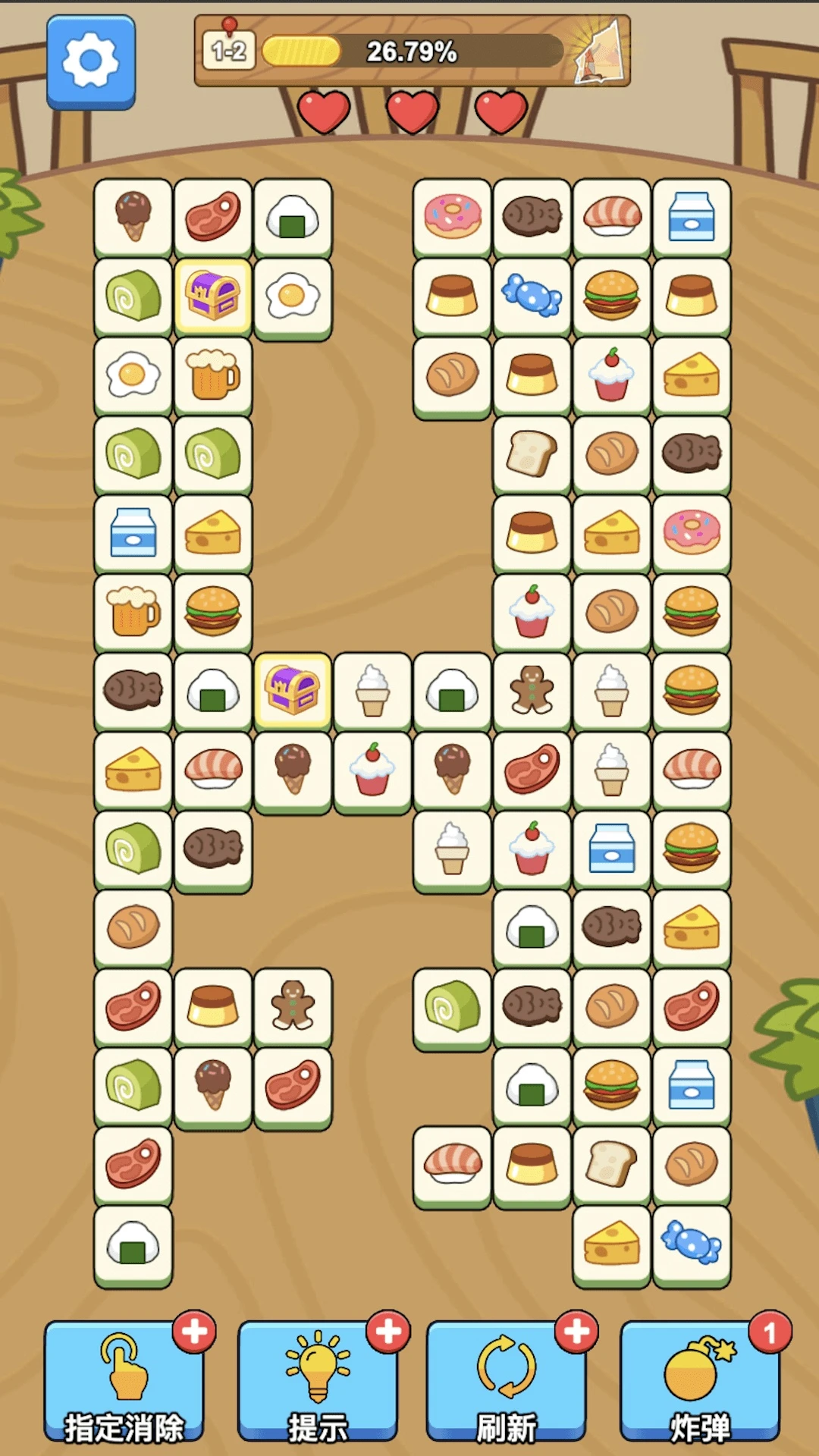
Task: Pick the beer mug tile beside the burger
Action: pos(133,611)
